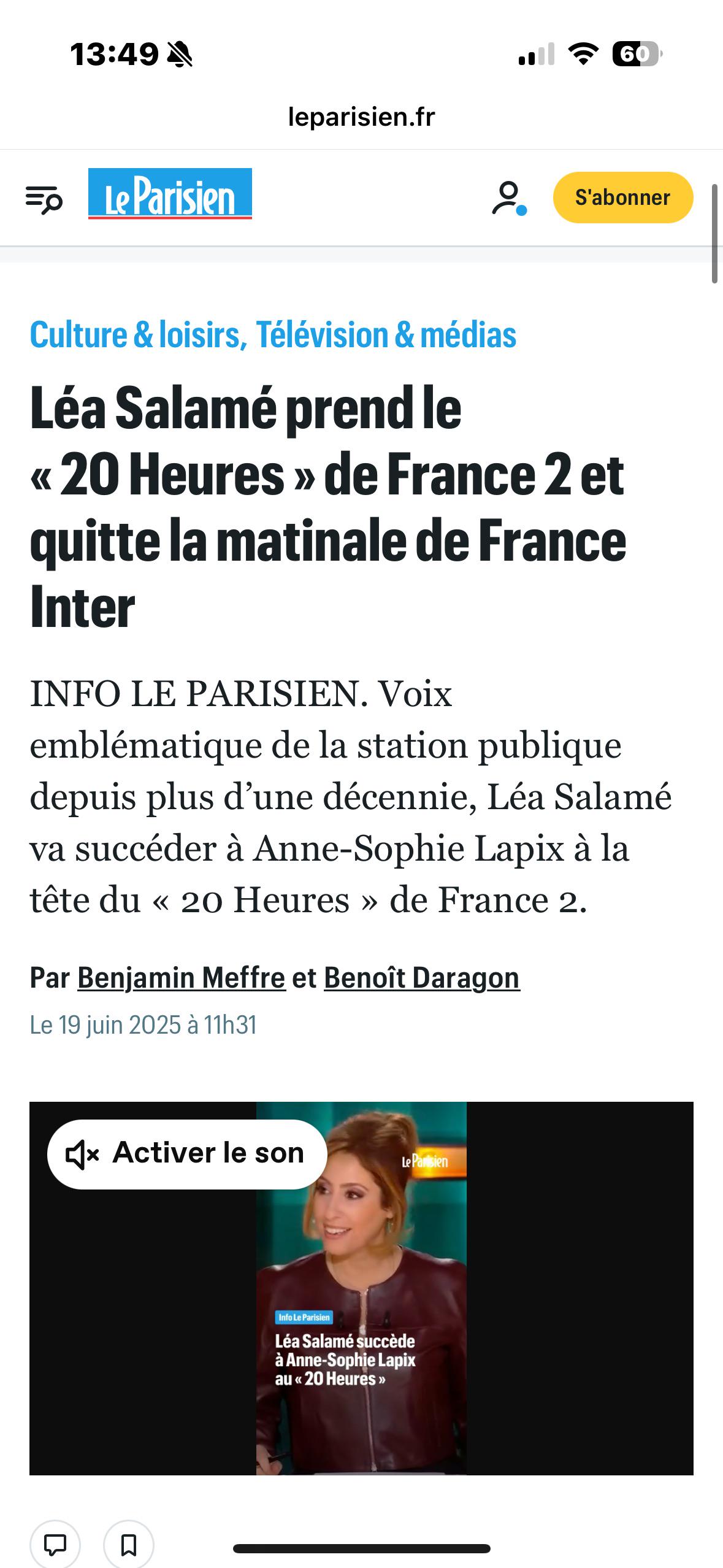The width and height of the screenshot is (723, 1568).
Task: Tap the Léa Salamé video player
Action: (x=361, y=1288)
